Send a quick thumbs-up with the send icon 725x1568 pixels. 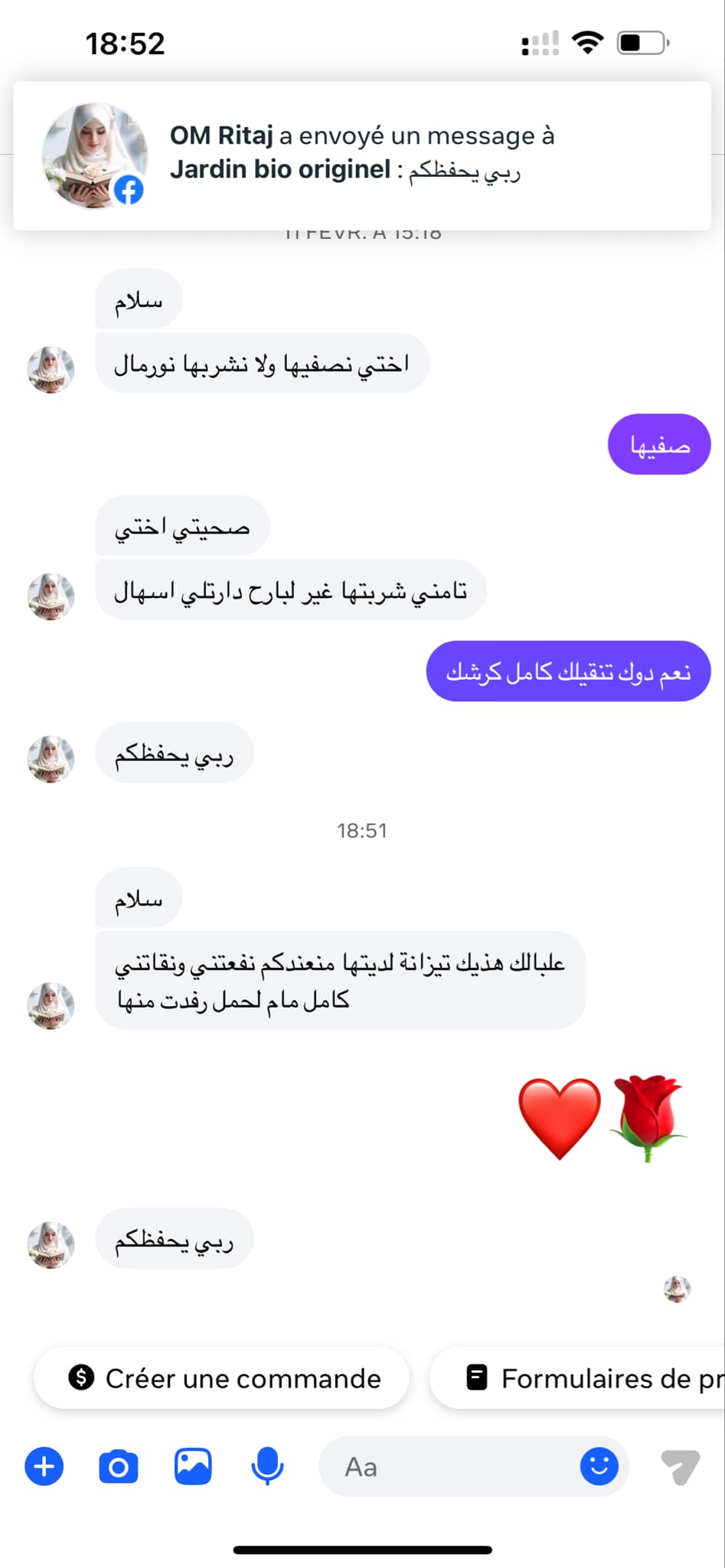(x=678, y=1466)
